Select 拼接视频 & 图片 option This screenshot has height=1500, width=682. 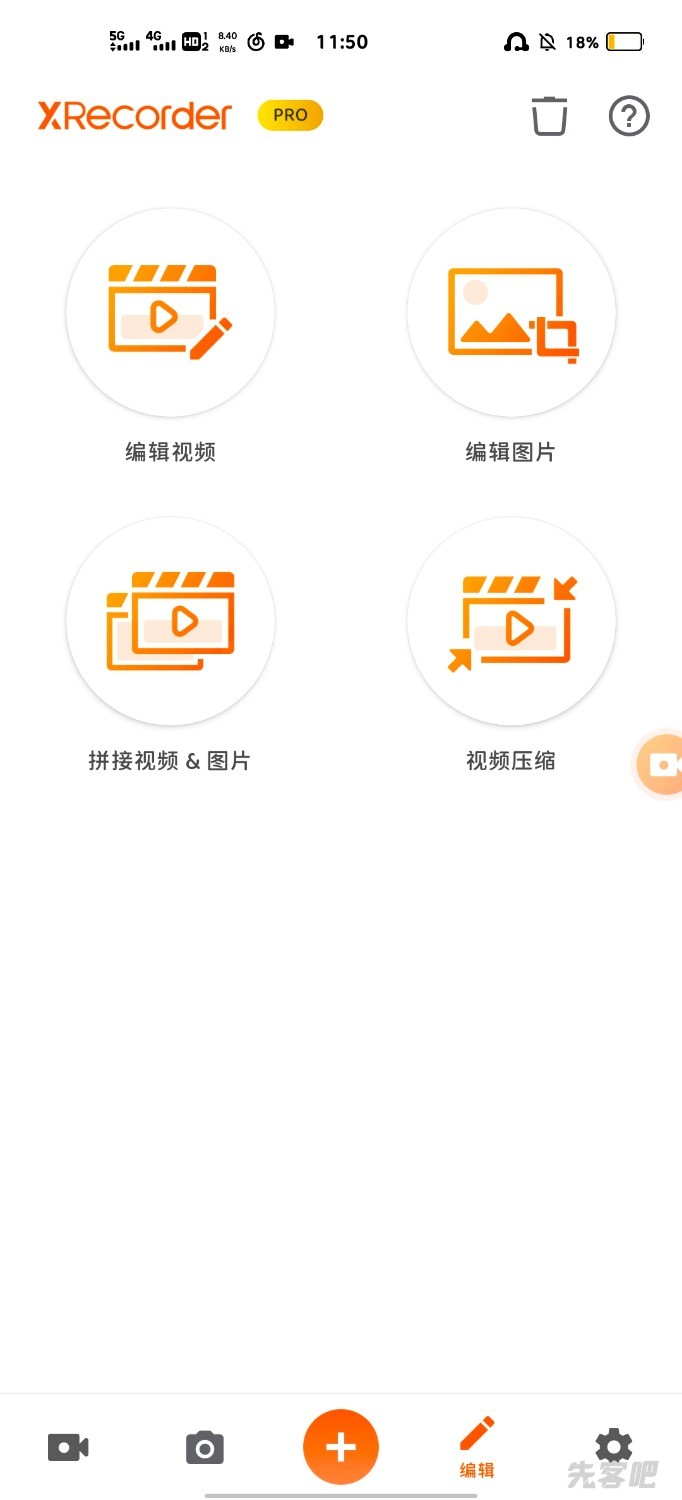point(170,622)
